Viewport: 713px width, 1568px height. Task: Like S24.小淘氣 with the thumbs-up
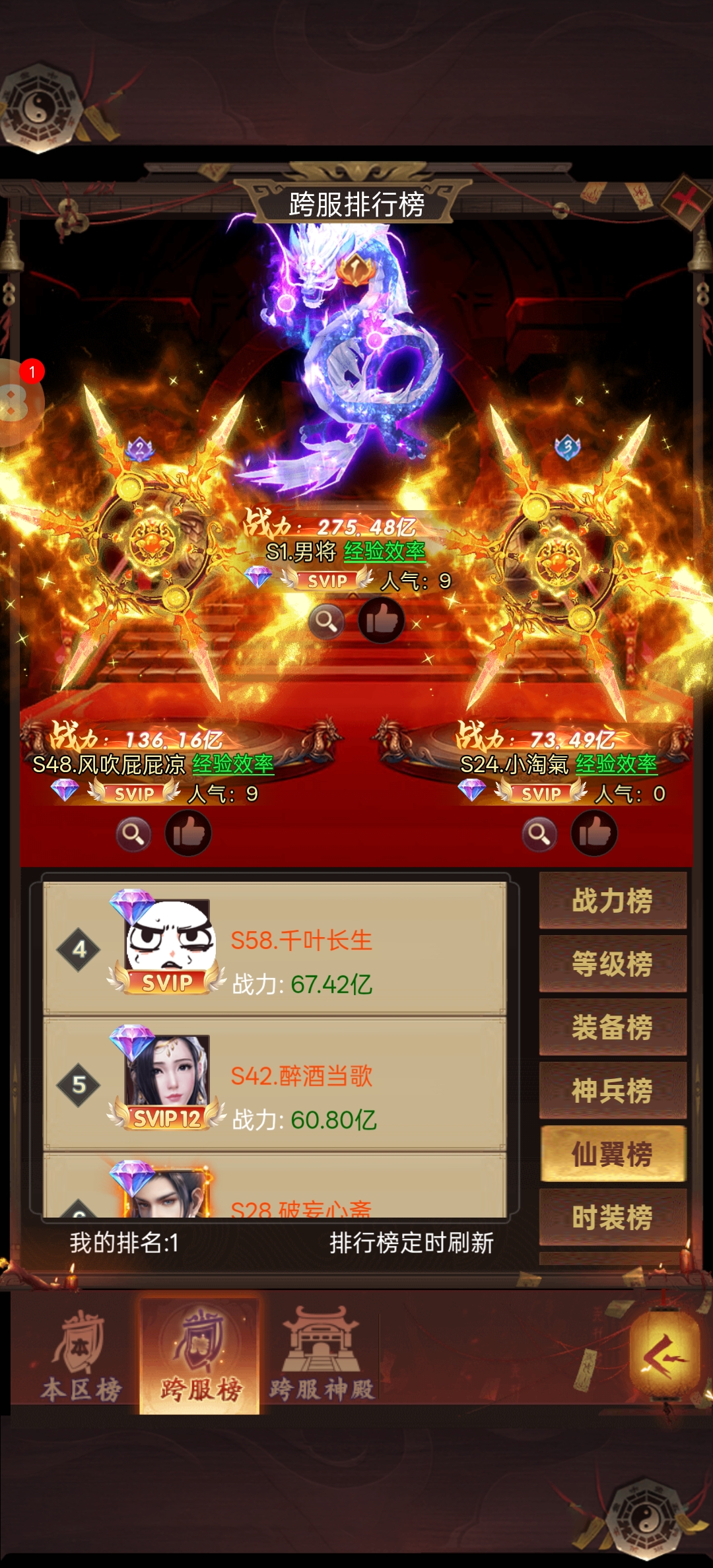click(594, 833)
